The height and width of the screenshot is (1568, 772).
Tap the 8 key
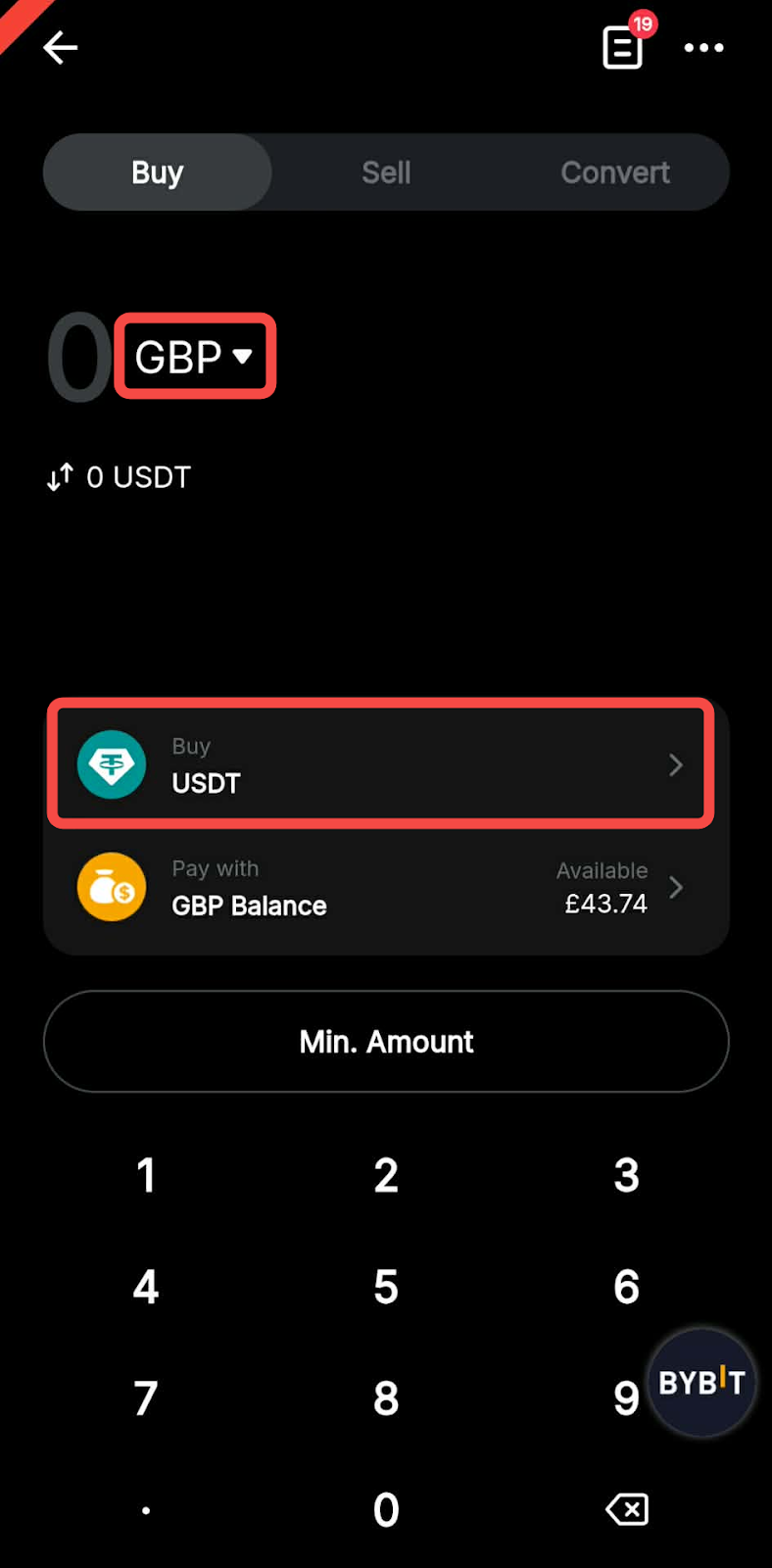pyautogui.click(x=386, y=1397)
